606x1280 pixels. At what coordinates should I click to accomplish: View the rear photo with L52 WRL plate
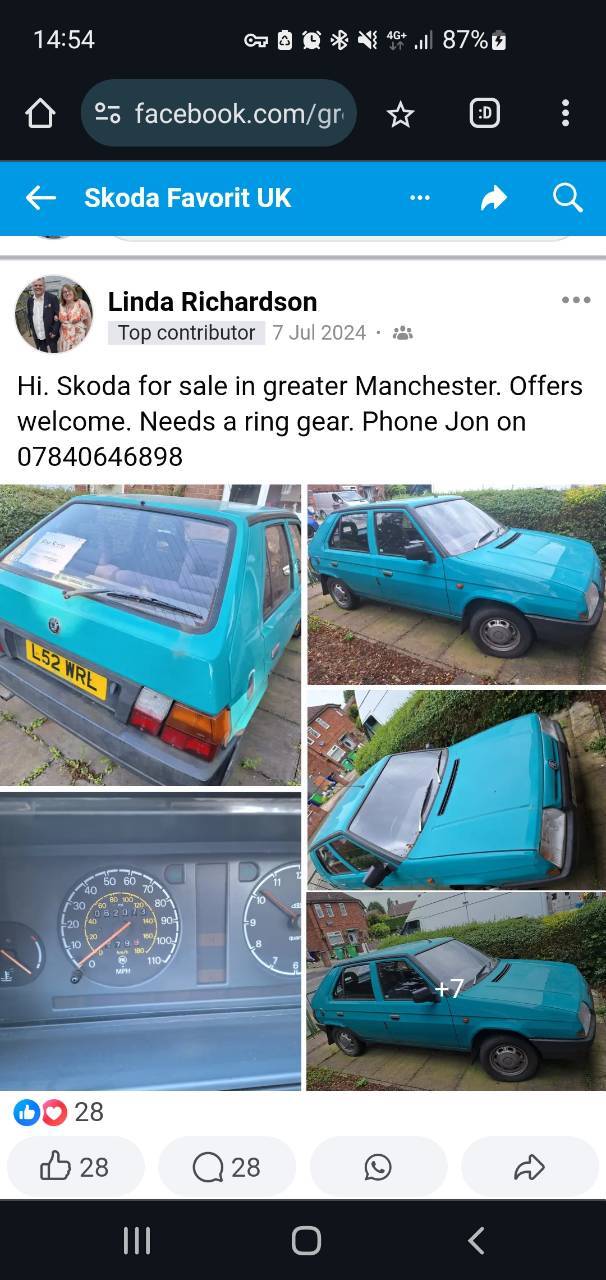(150, 635)
